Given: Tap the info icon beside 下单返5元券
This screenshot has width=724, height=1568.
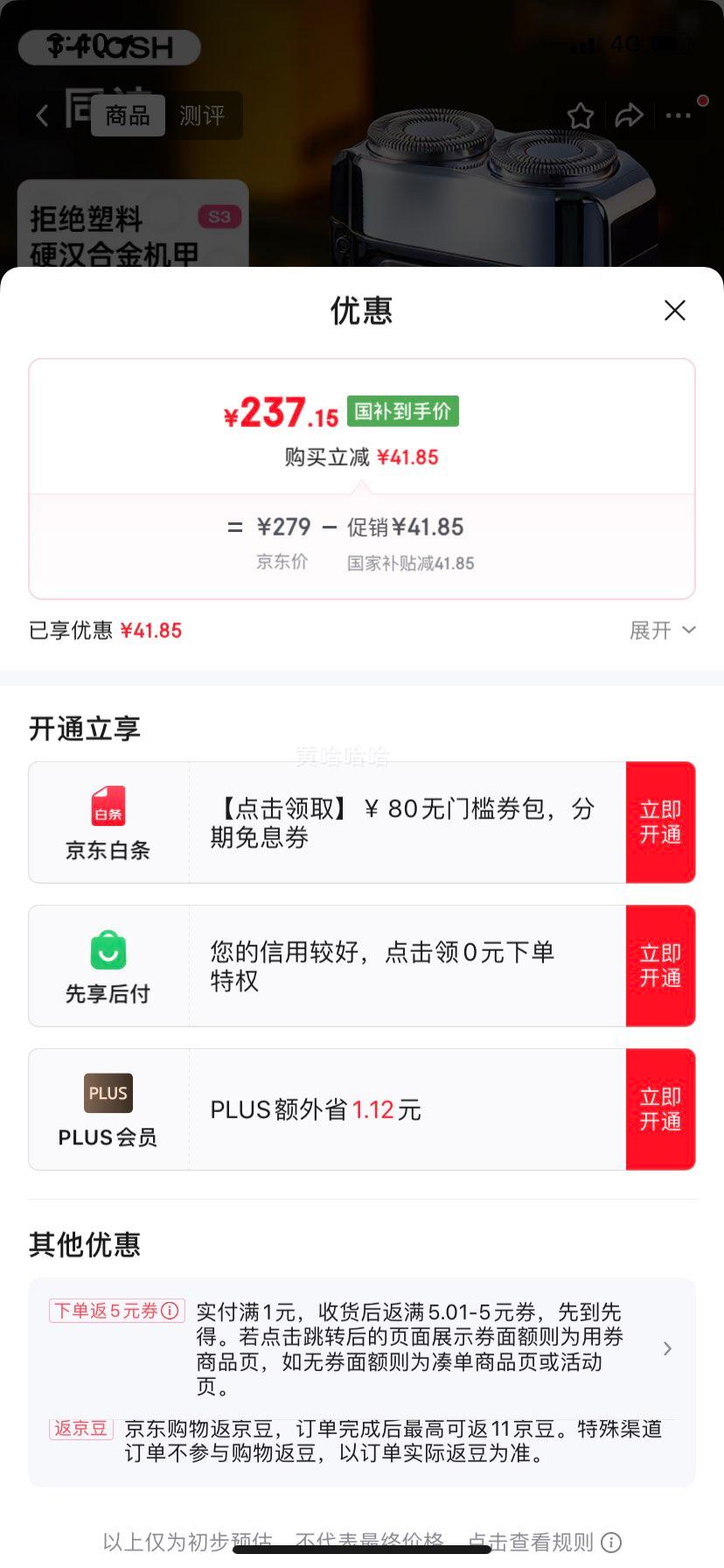Looking at the screenshot, I should (171, 1311).
